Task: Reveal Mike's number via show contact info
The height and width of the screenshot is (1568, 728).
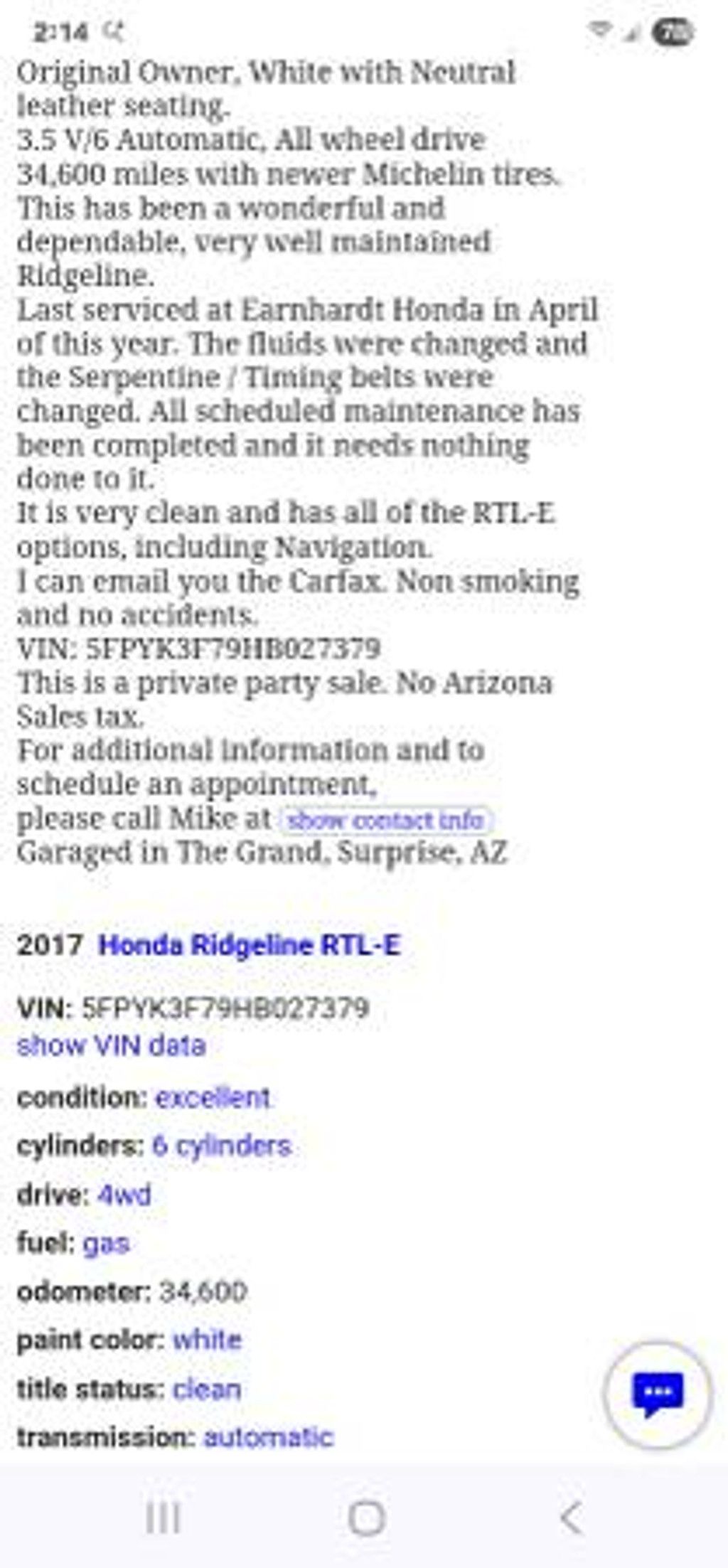Action: point(386,820)
